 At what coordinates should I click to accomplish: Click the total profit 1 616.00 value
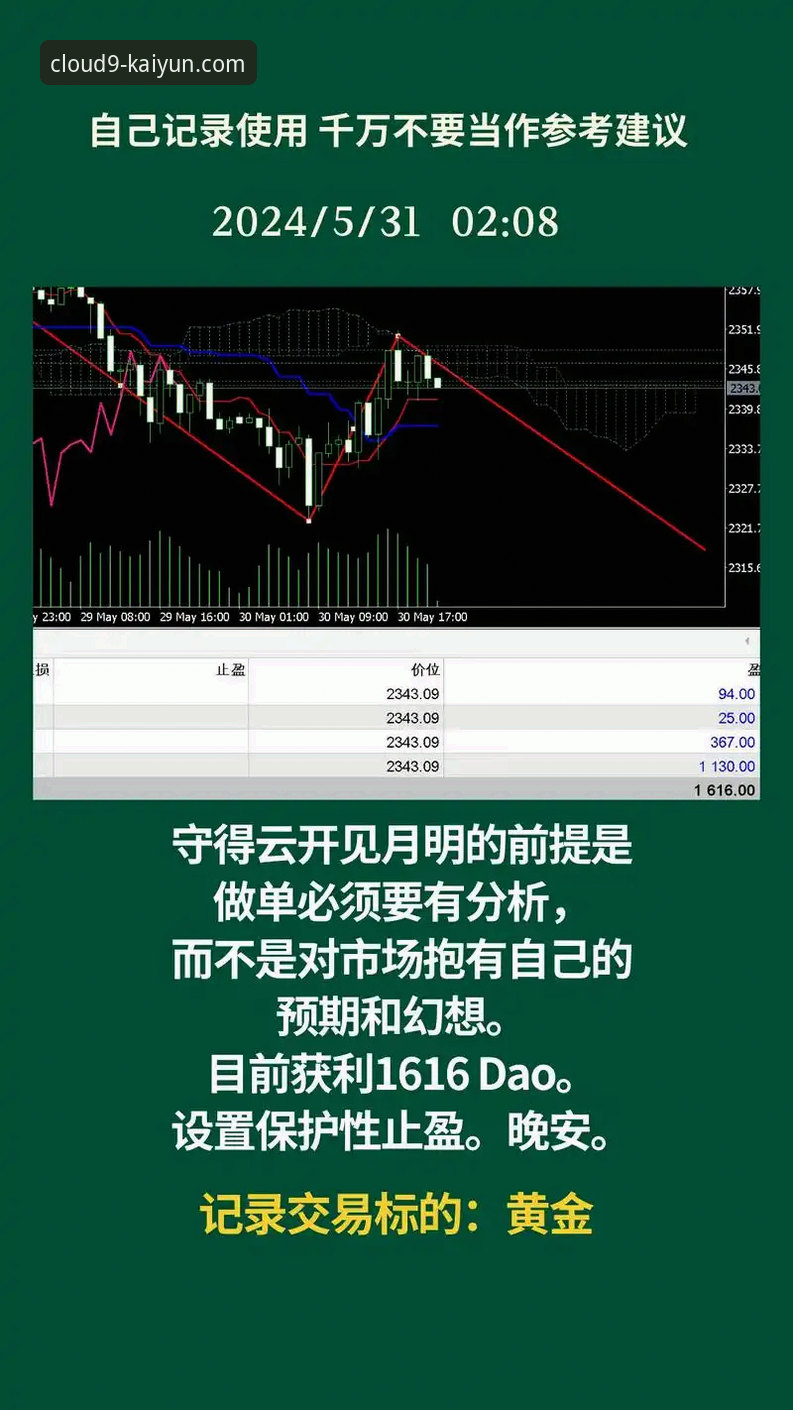click(723, 790)
